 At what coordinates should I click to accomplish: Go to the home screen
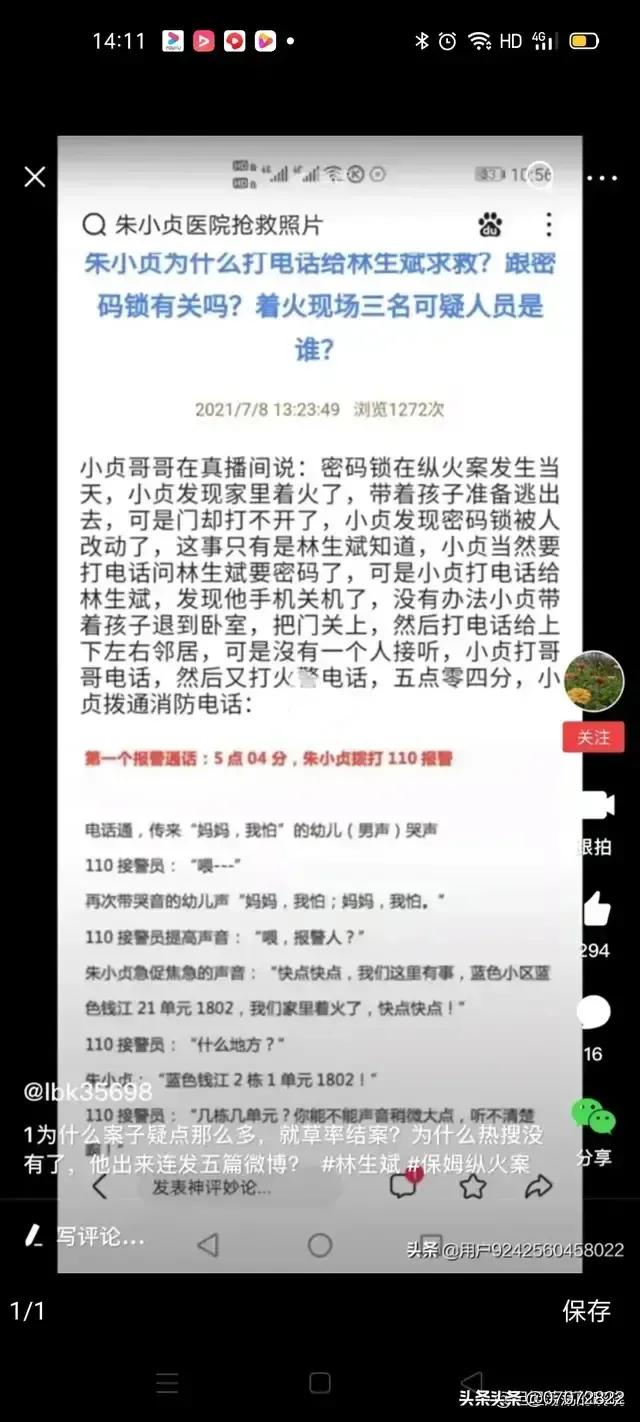tap(320, 1383)
